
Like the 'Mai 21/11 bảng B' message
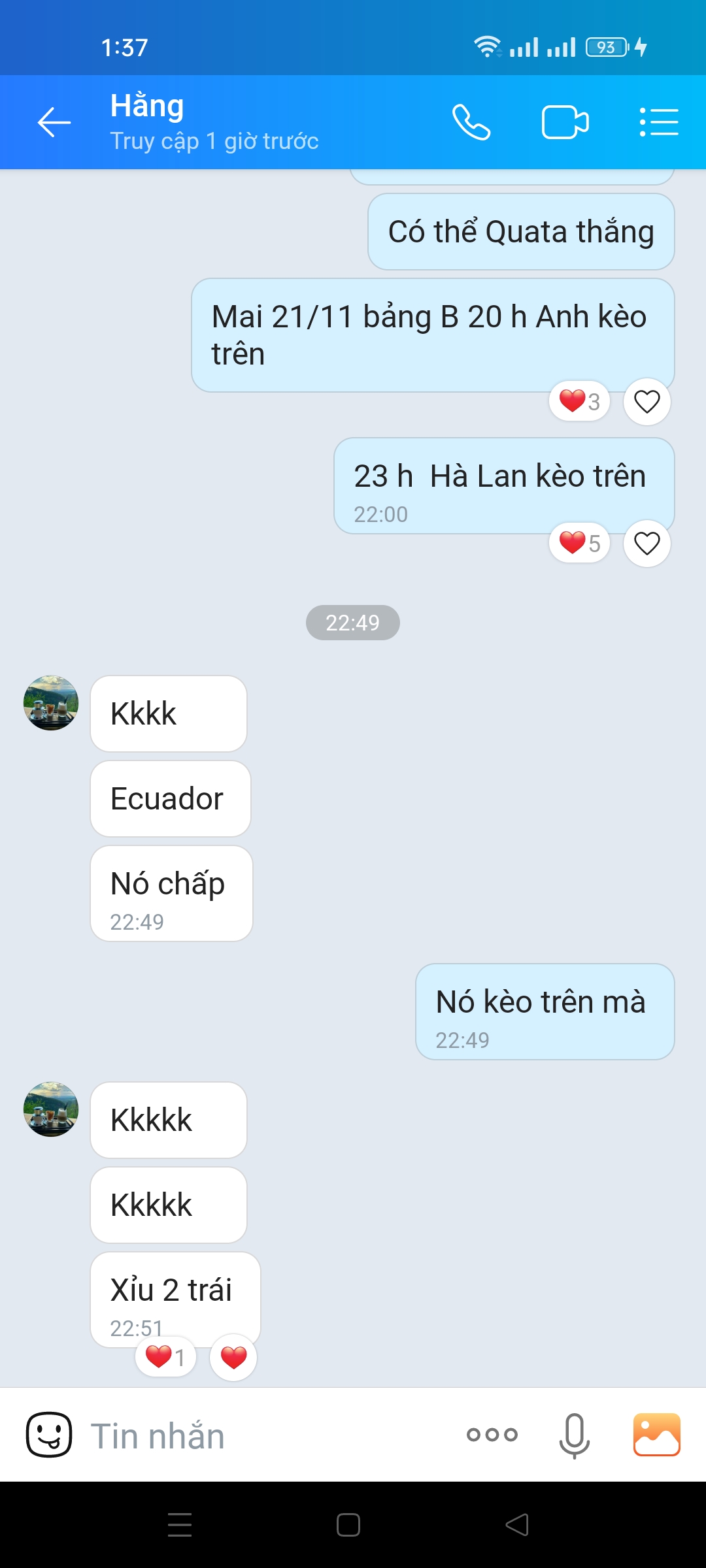pos(647,402)
